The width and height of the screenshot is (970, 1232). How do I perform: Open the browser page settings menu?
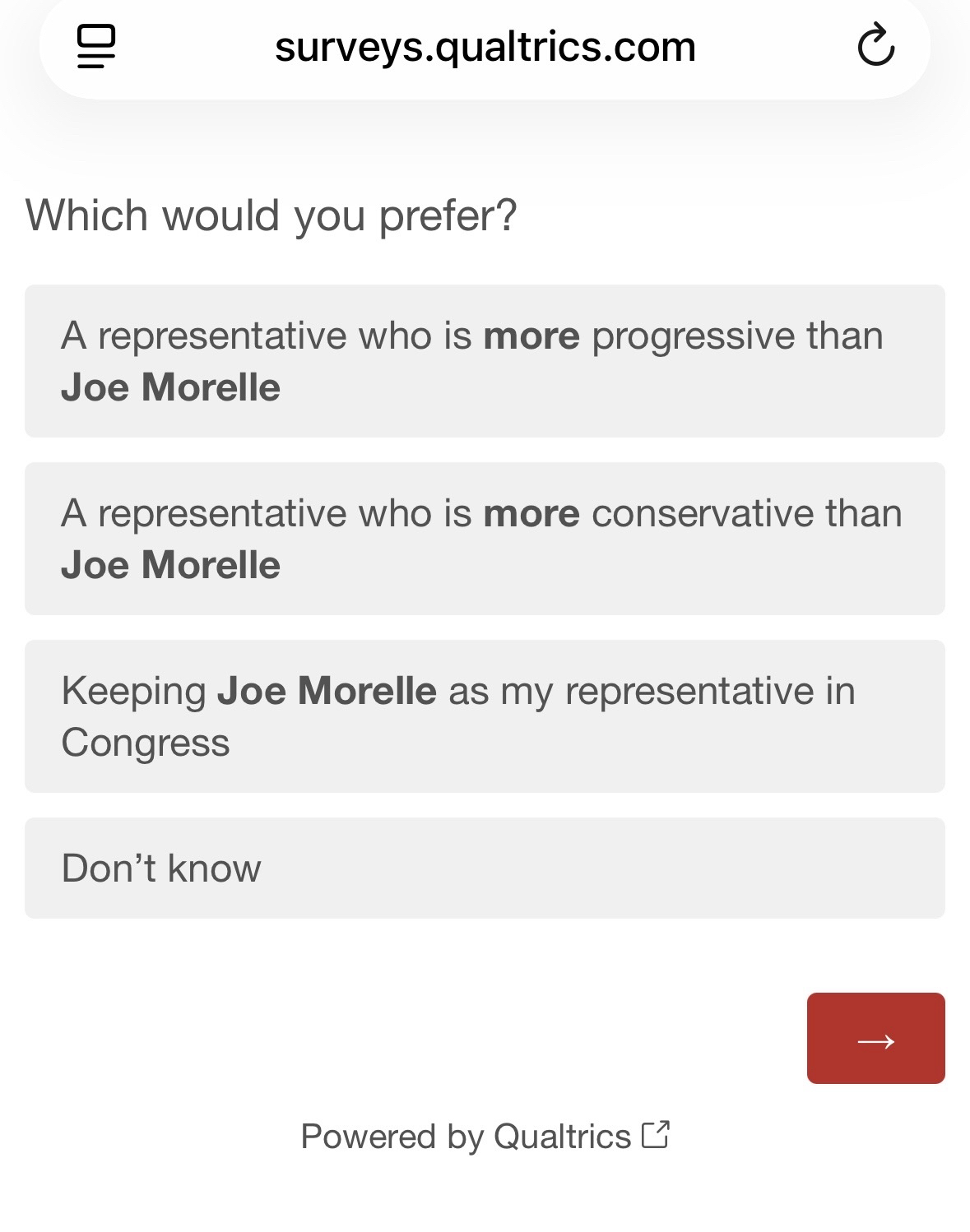[x=95, y=47]
